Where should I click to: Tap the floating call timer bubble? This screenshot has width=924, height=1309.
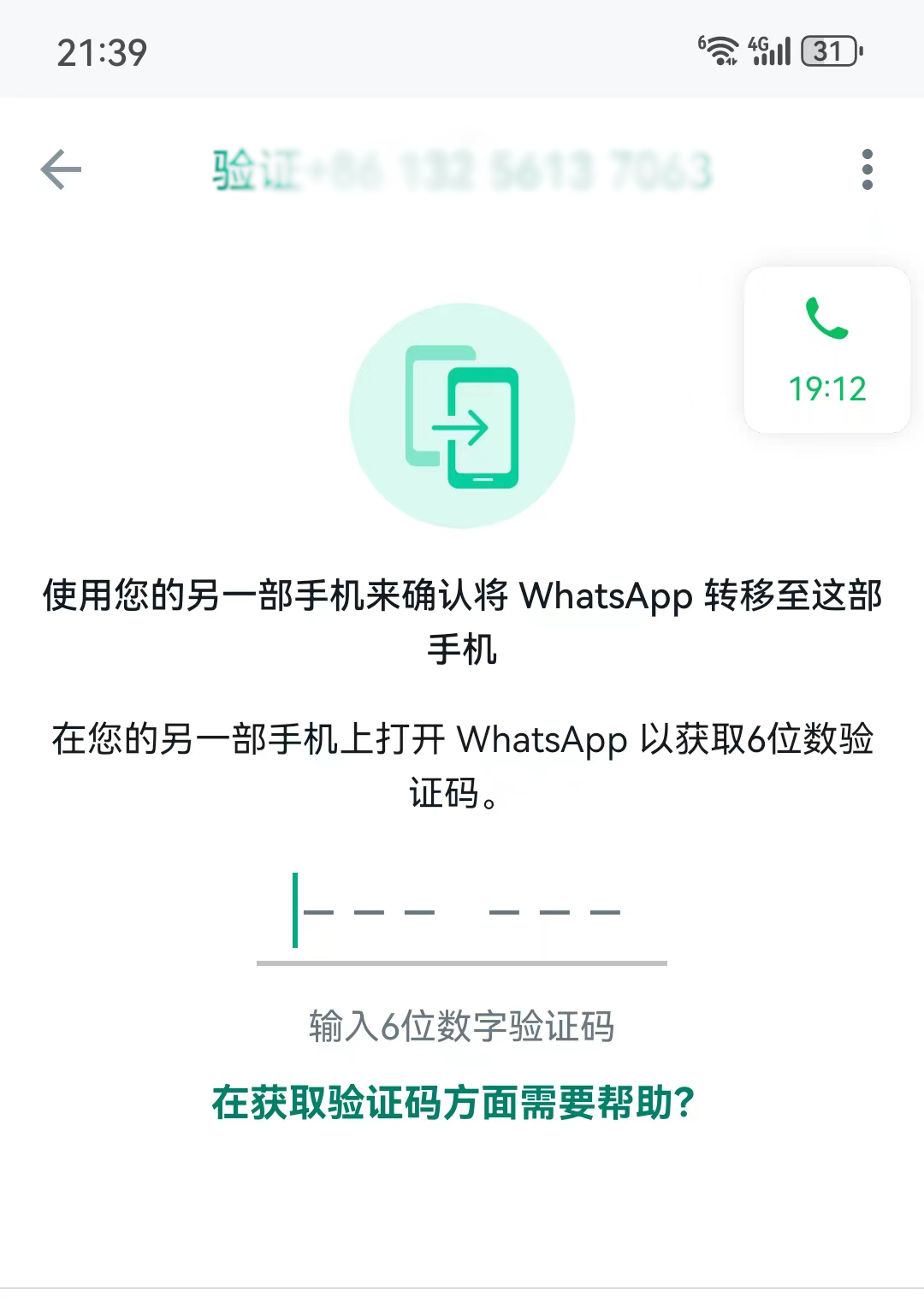click(826, 351)
